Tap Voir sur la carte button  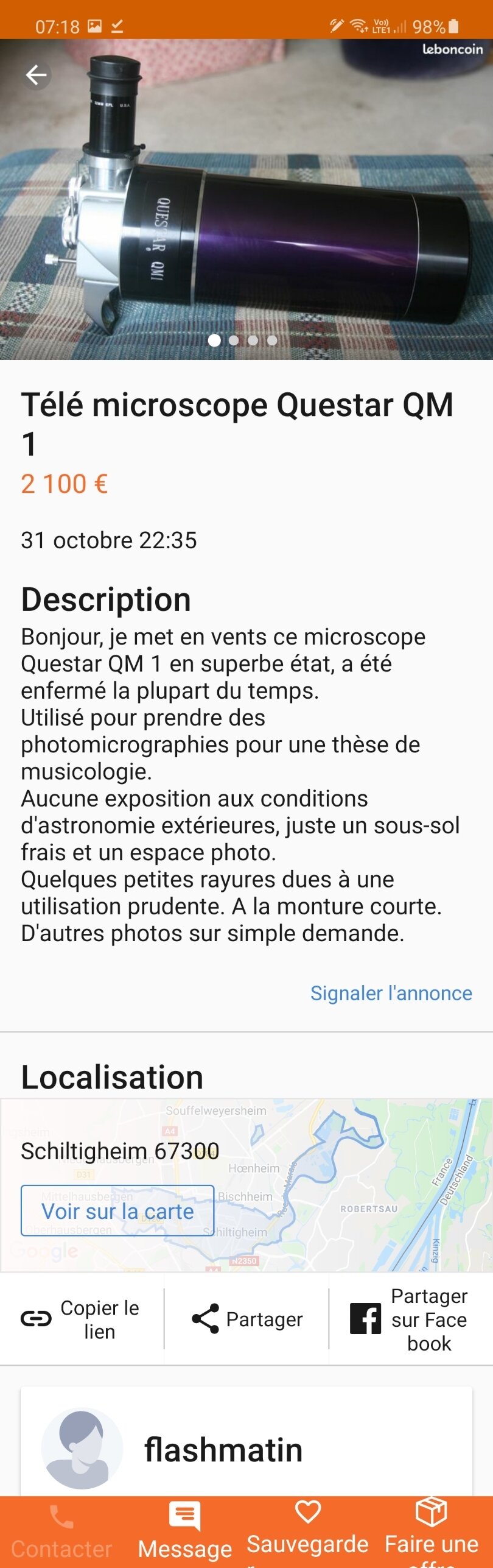(117, 1210)
